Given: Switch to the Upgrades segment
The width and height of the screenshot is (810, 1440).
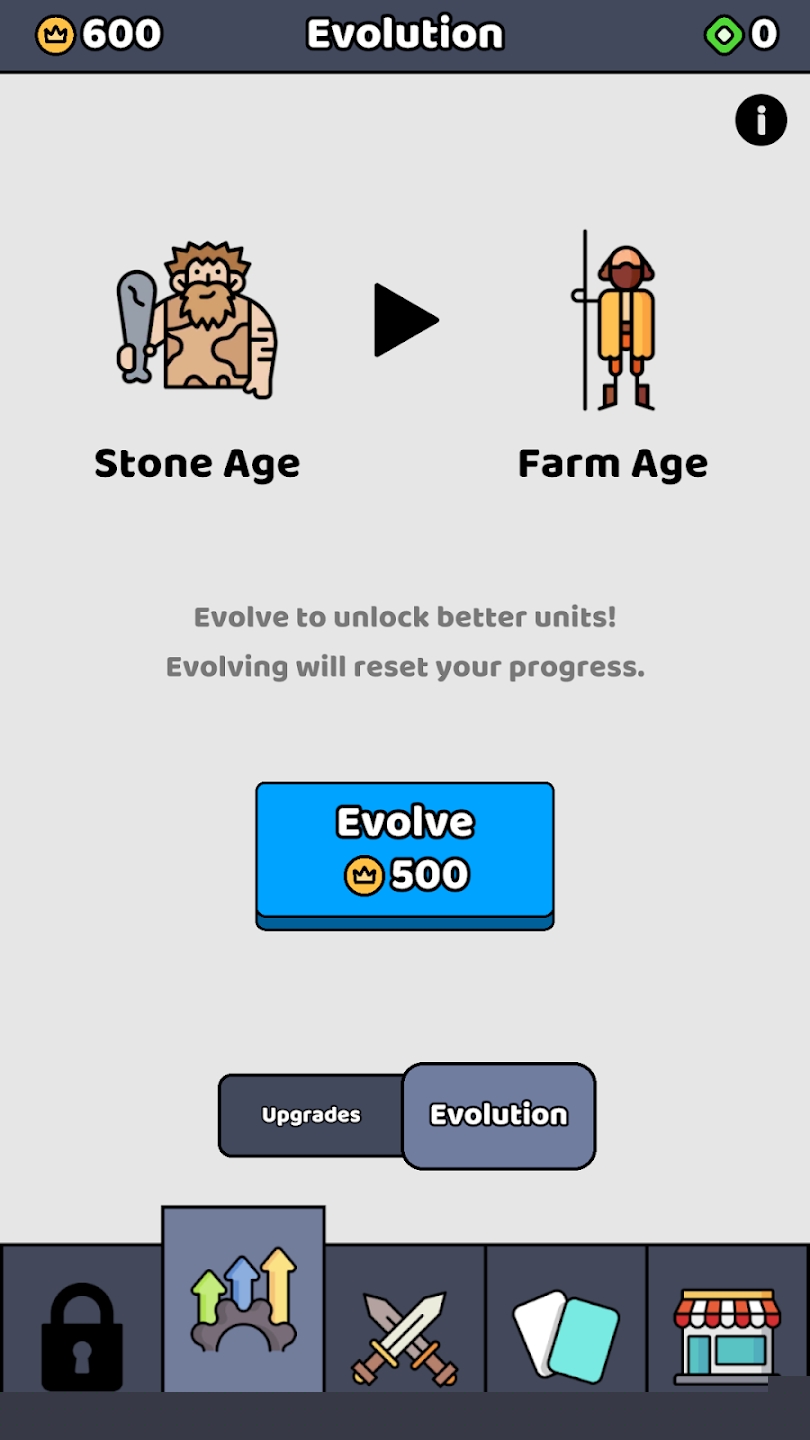Looking at the screenshot, I should (311, 1115).
